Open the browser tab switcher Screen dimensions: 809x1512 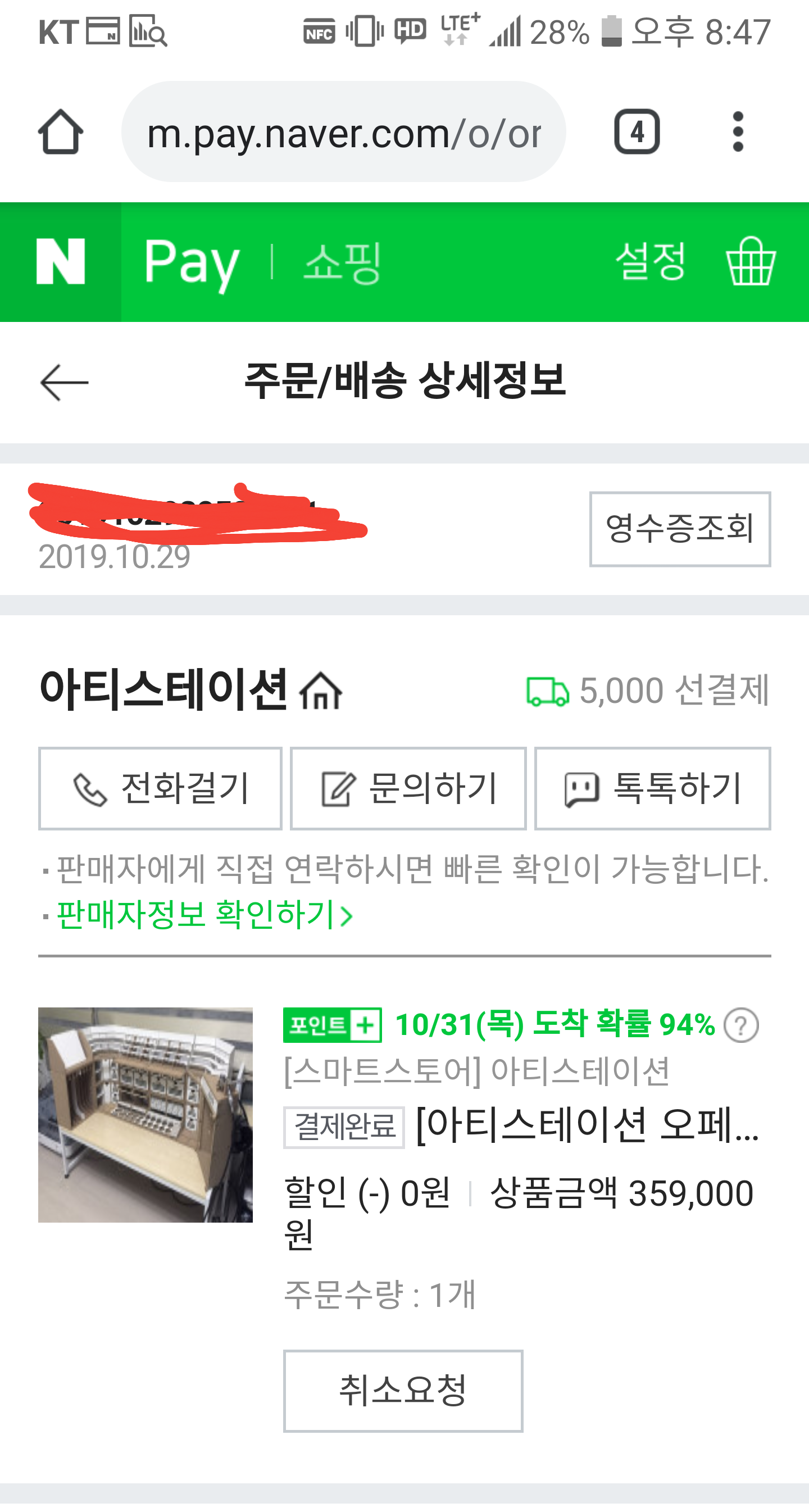tap(637, 131)
